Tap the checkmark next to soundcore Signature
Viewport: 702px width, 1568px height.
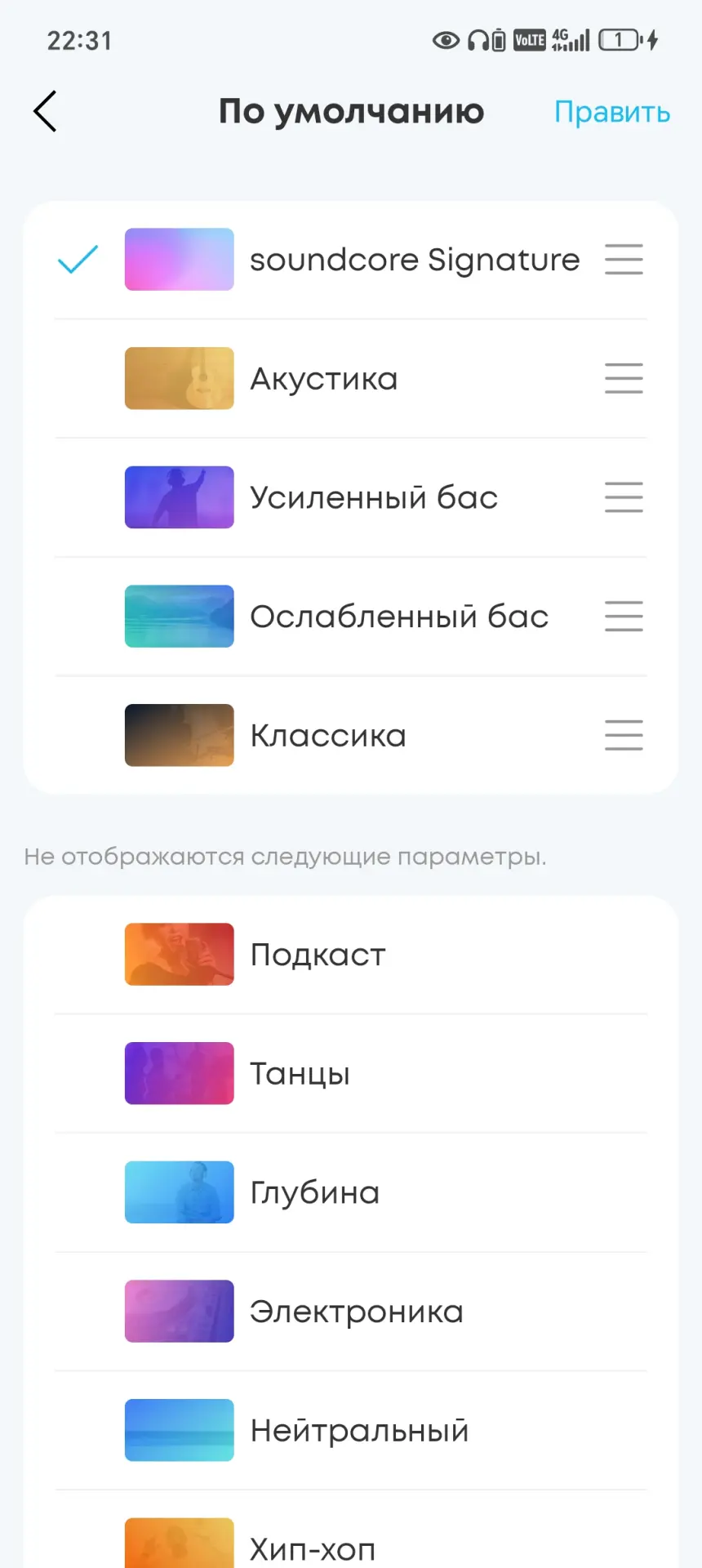(x=78, y=260)
